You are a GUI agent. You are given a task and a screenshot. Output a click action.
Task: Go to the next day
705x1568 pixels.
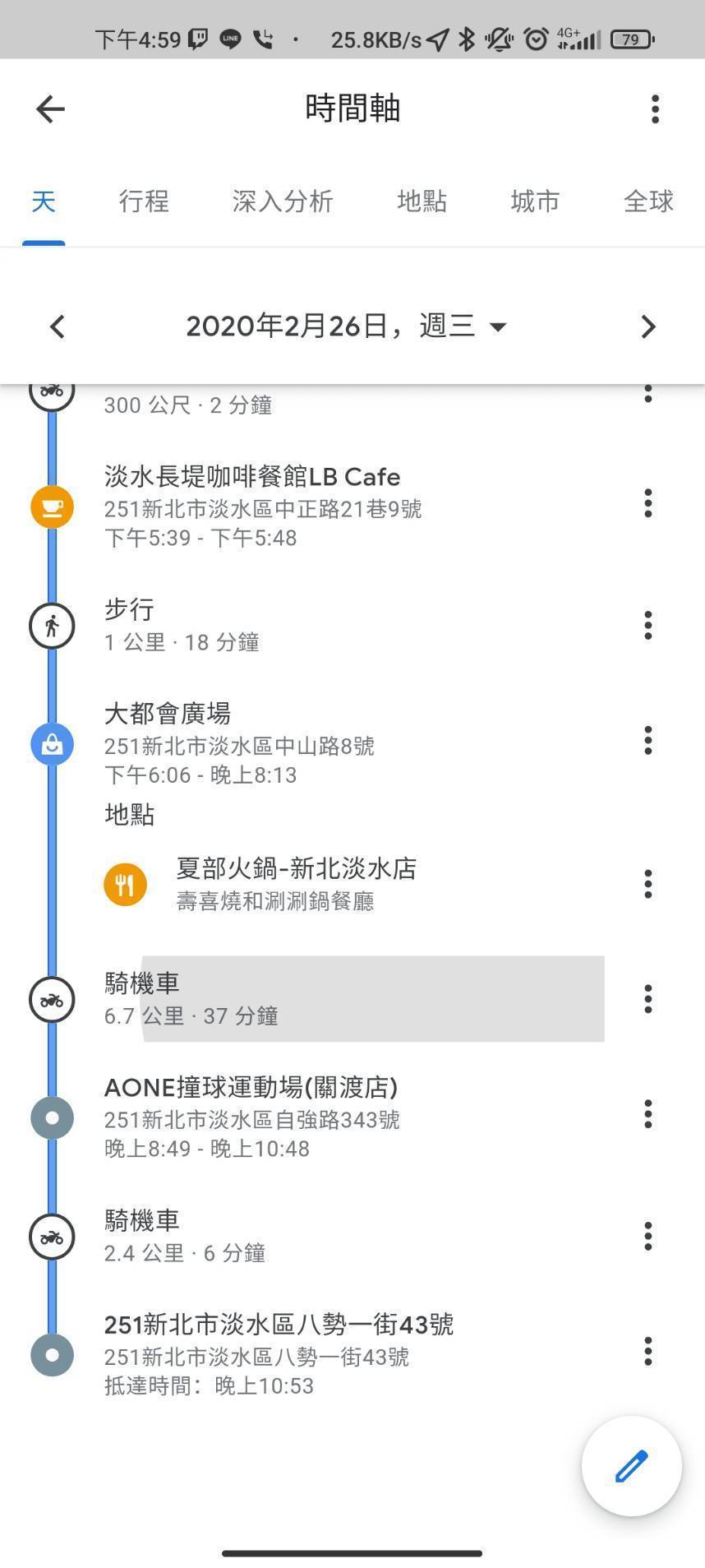(648, 326)
